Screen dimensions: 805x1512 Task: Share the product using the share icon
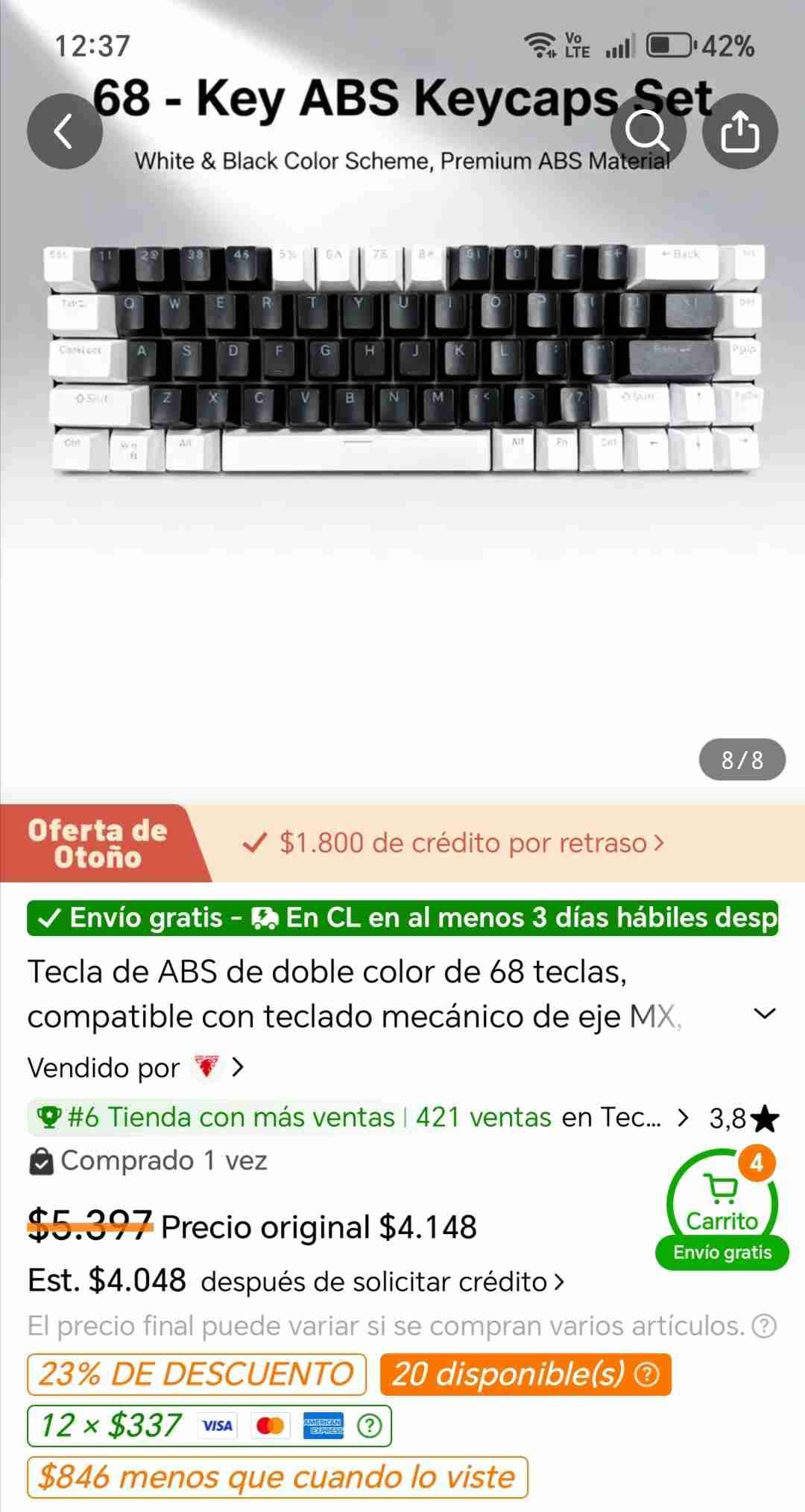(740, 131)
